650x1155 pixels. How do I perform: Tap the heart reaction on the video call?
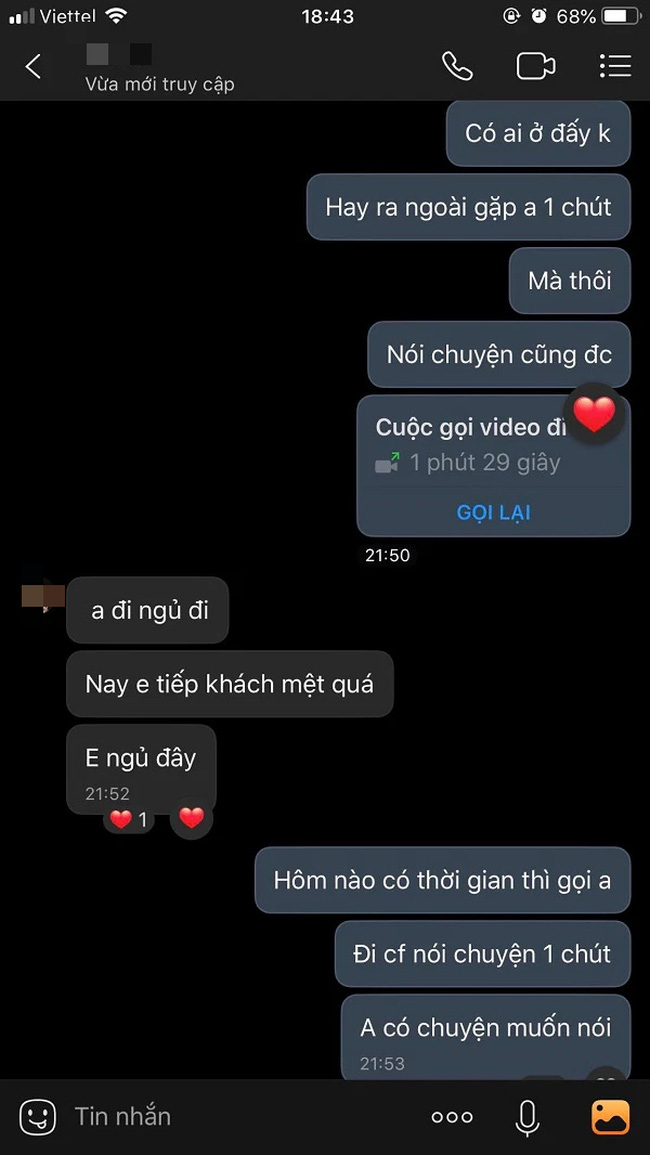pos(595,414)
